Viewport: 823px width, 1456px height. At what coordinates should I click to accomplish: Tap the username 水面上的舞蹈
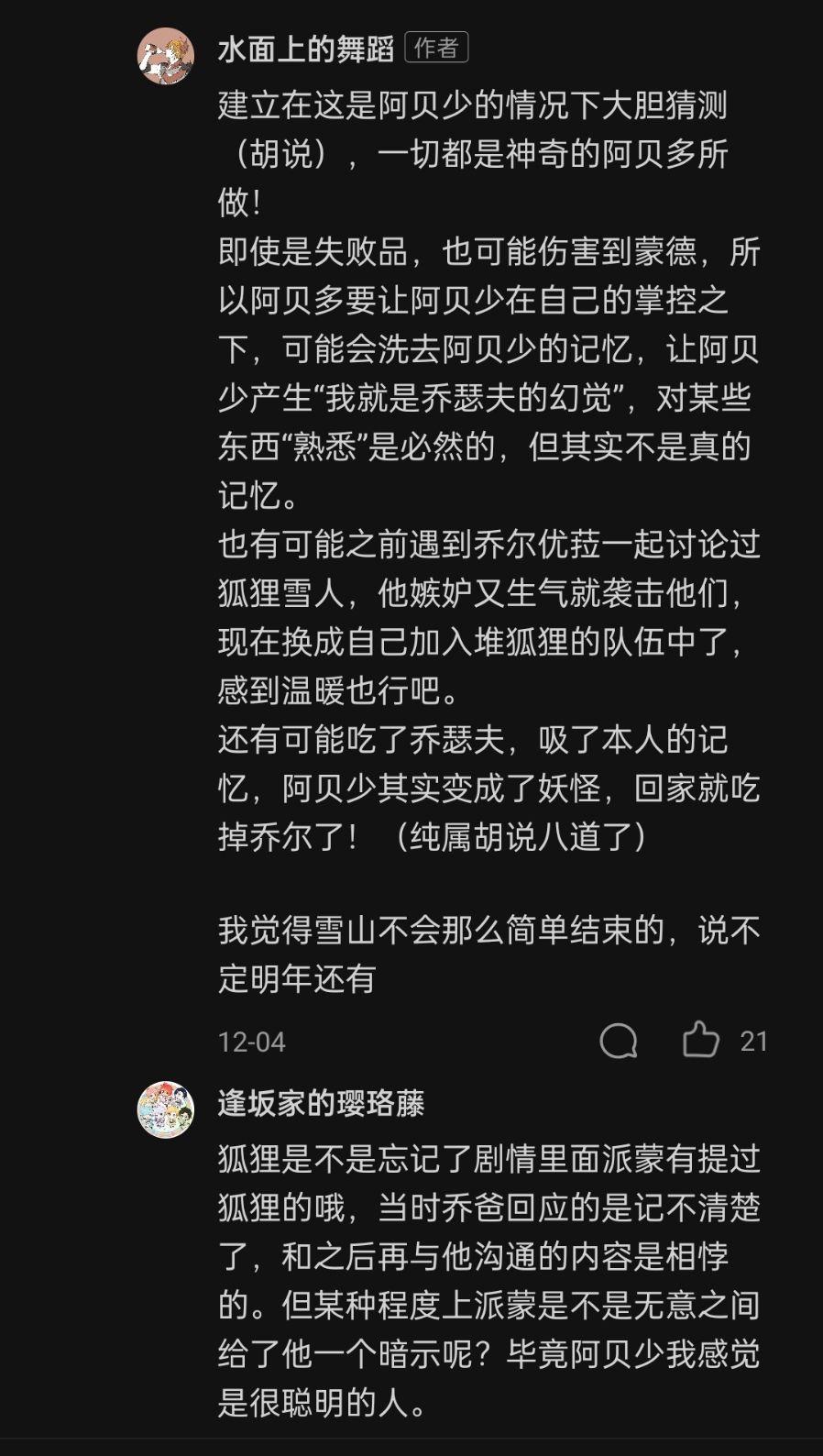point(305,49)
